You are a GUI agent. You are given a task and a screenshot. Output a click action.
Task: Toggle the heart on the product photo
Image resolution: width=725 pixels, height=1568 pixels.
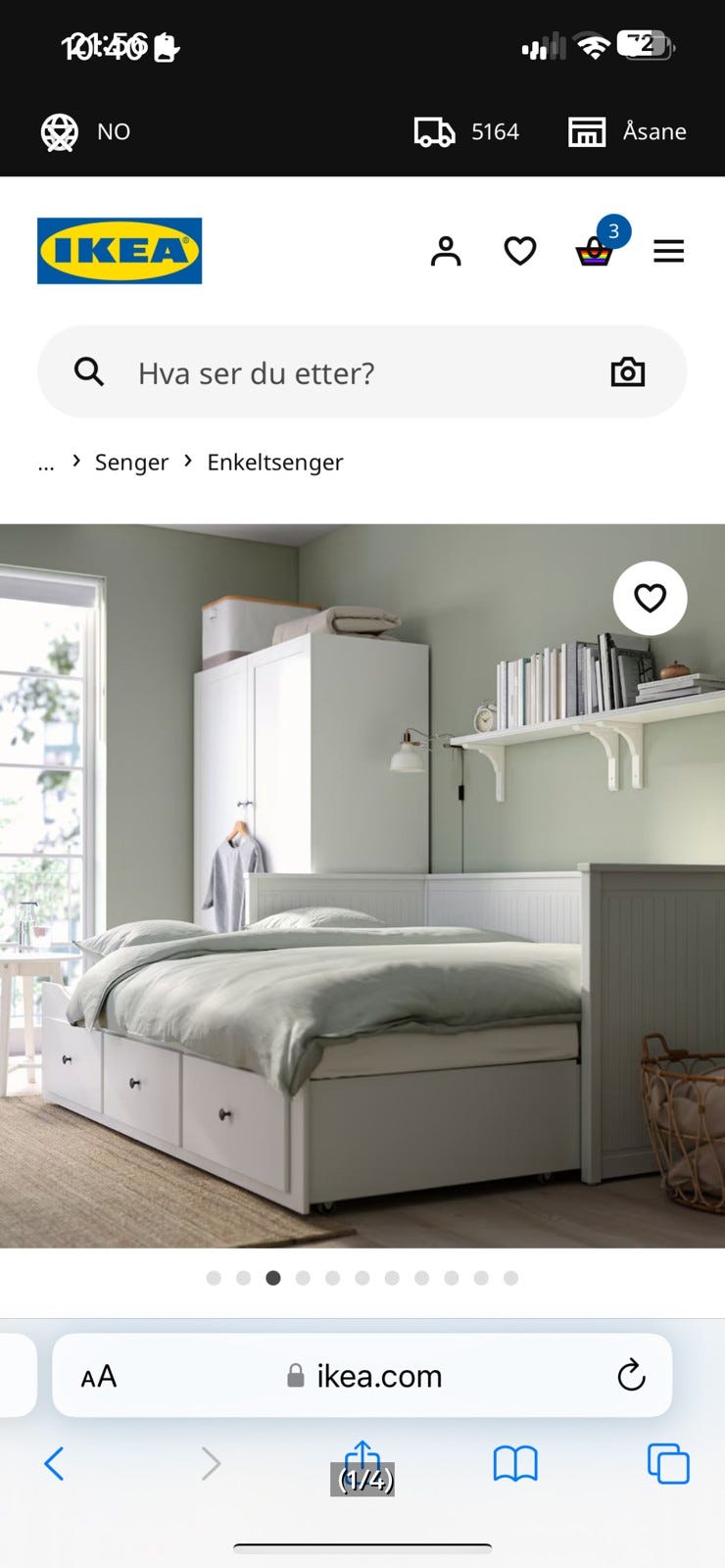(x=650, y=598)
